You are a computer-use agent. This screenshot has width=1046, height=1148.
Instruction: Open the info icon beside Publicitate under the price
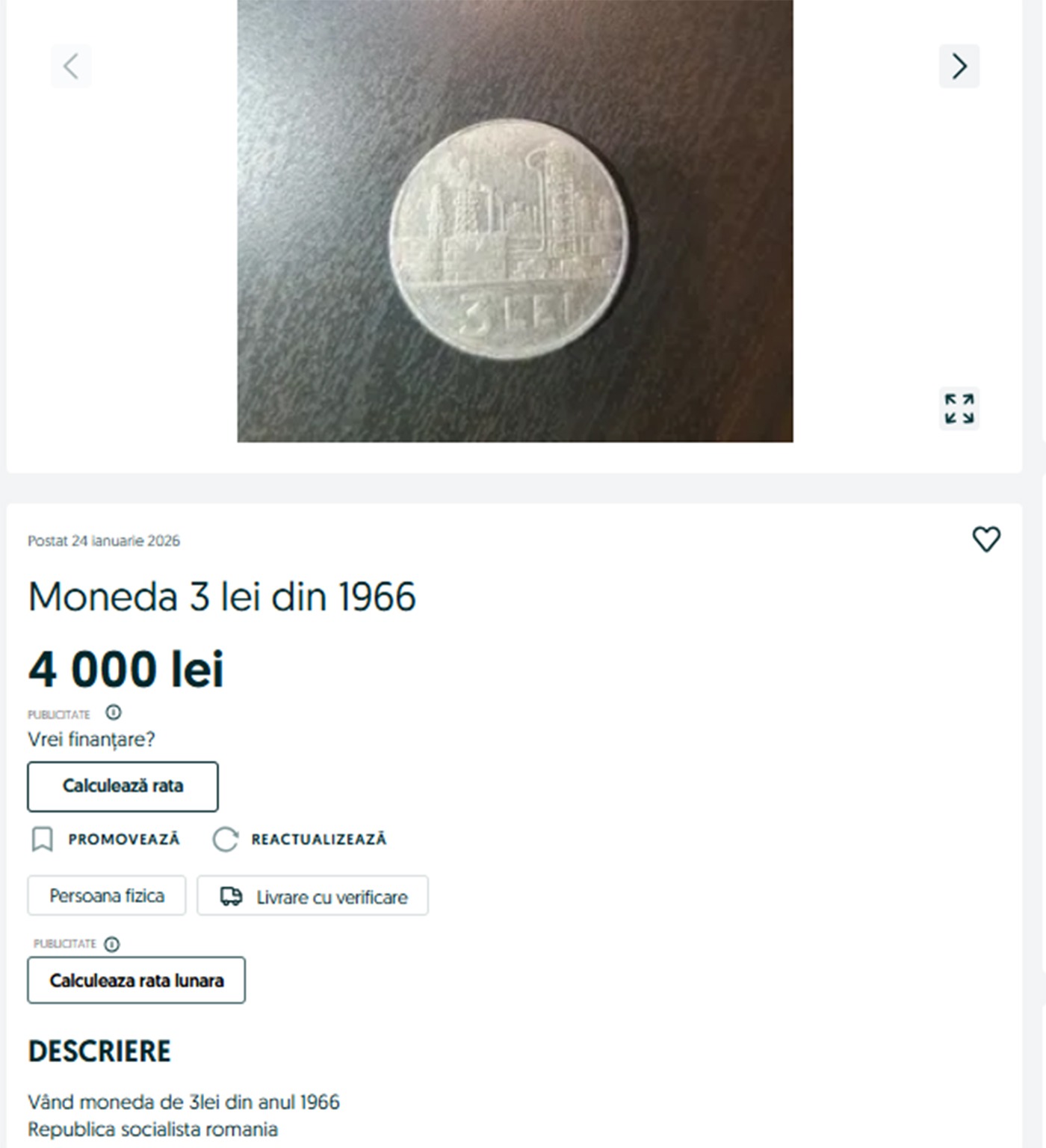pyautogui.click(x=113, y=712)
